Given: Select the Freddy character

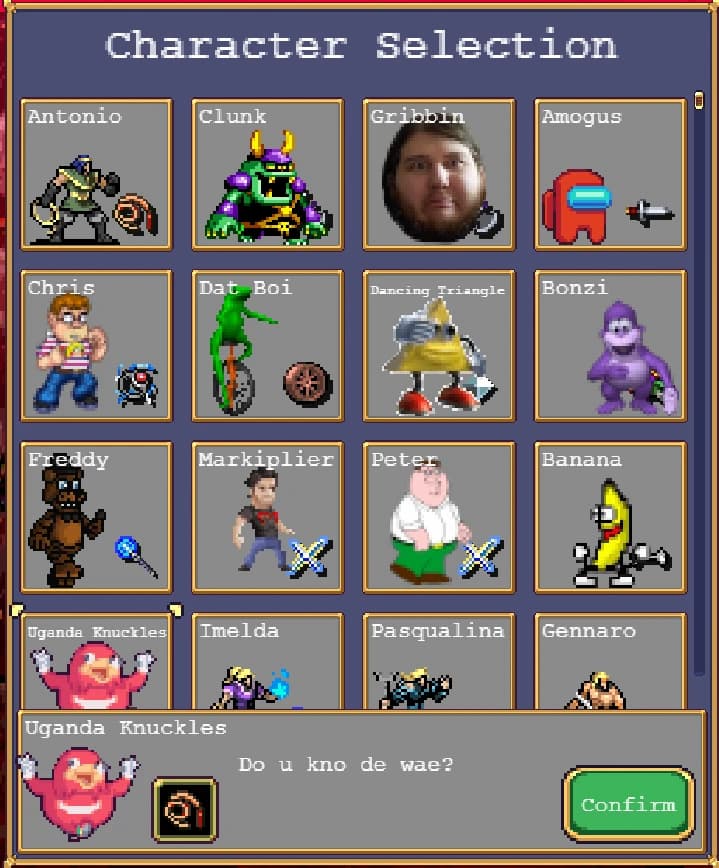Looking at the screenshot, I should 96,517.
